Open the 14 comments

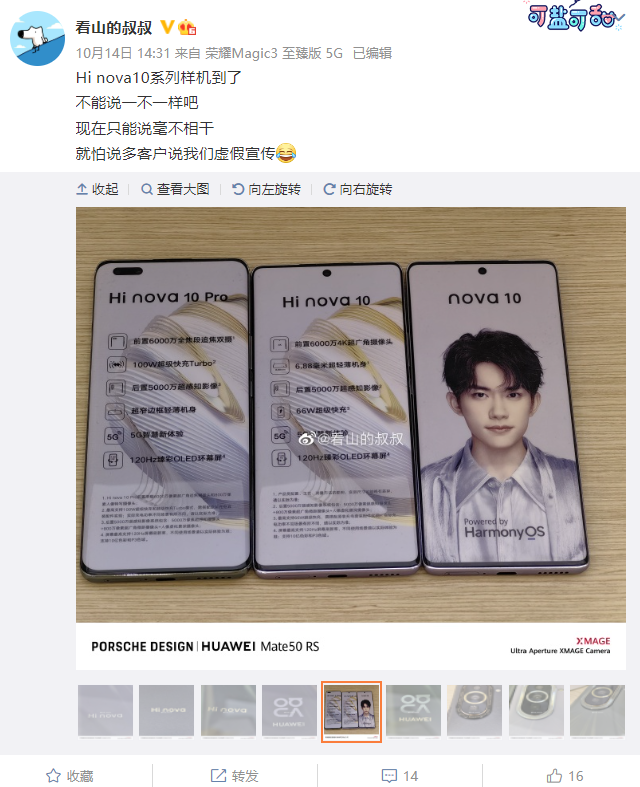point(400,775)
